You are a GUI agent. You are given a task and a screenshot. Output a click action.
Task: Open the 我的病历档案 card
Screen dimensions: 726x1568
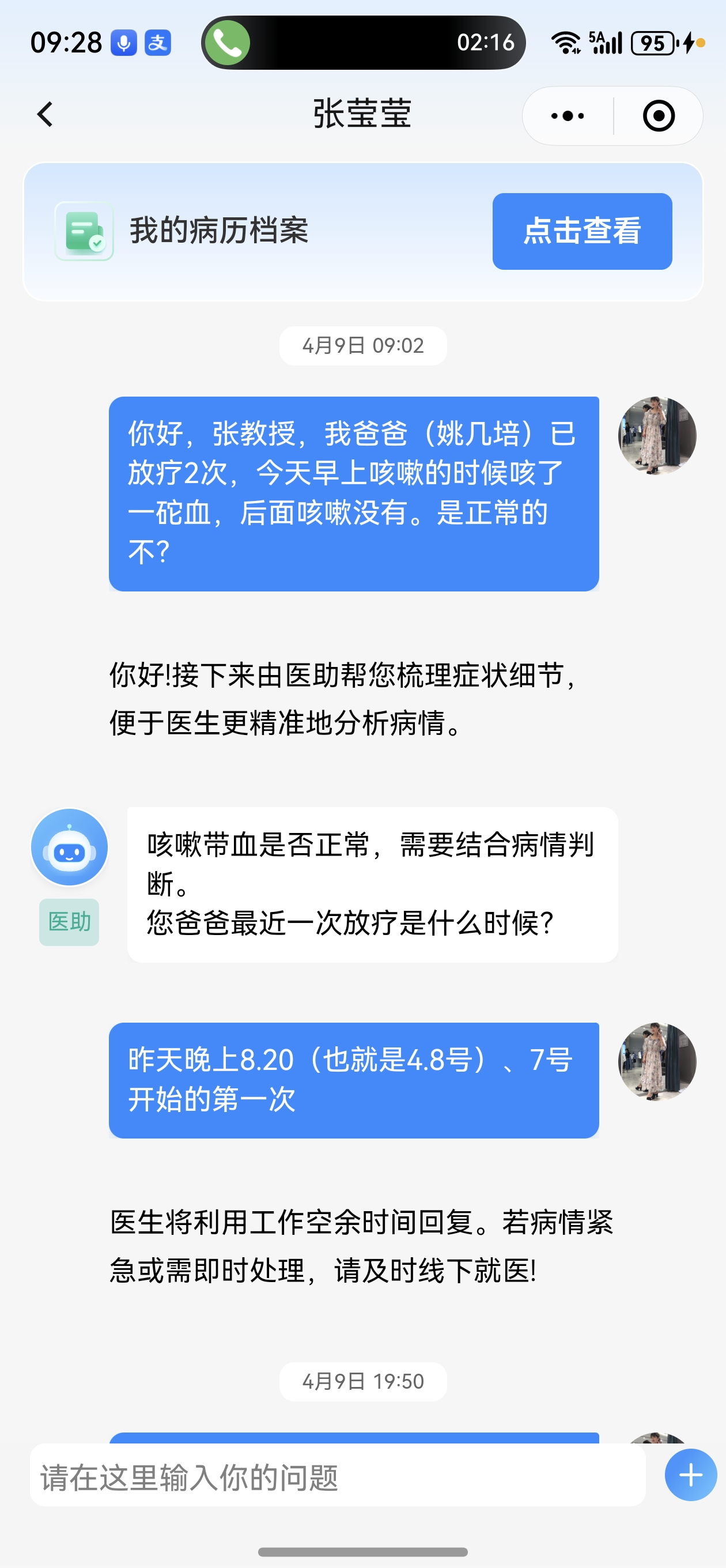(x=219, y=231)
